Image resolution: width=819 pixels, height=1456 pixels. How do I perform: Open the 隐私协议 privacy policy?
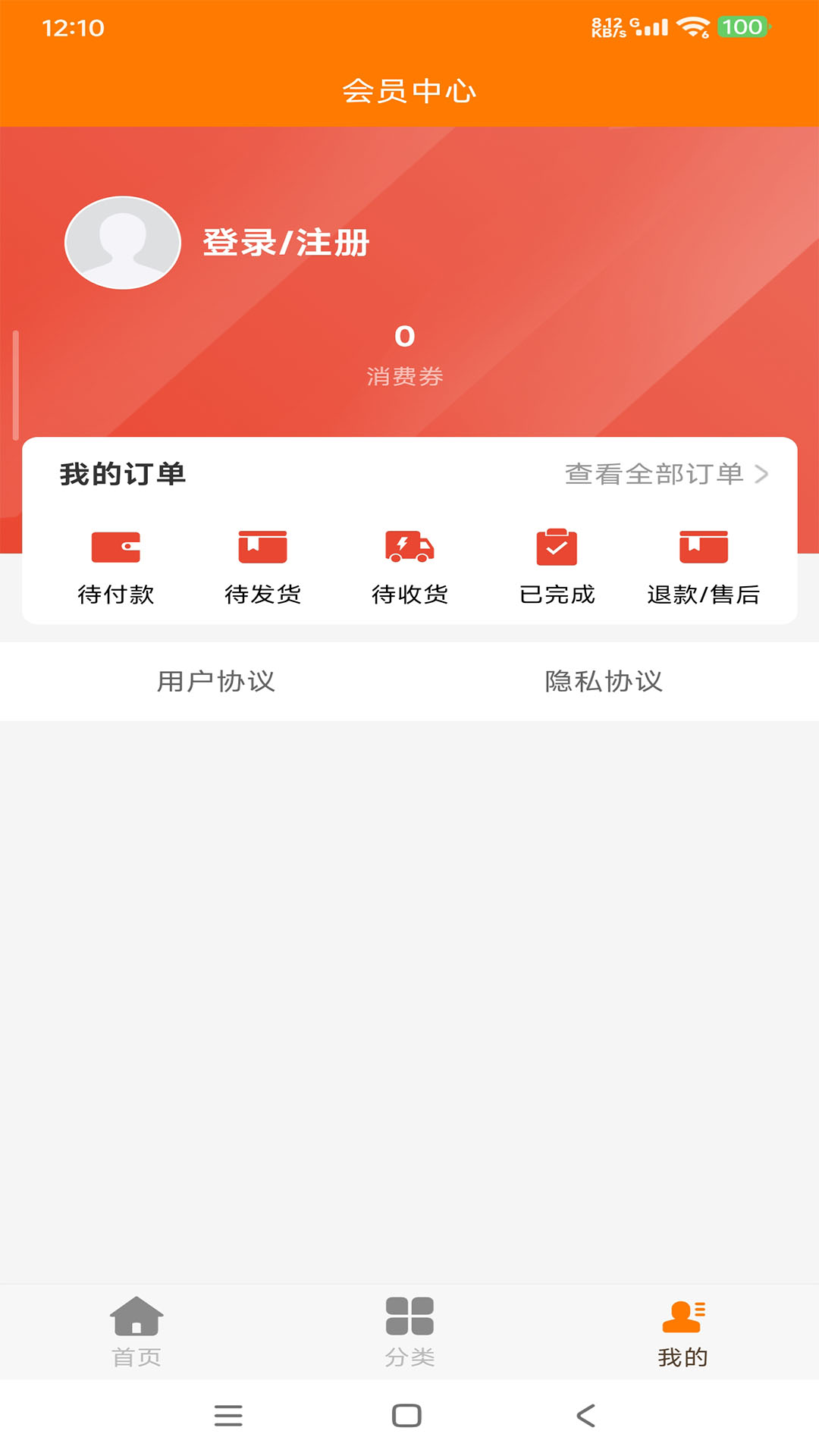(x=604, y=681)
